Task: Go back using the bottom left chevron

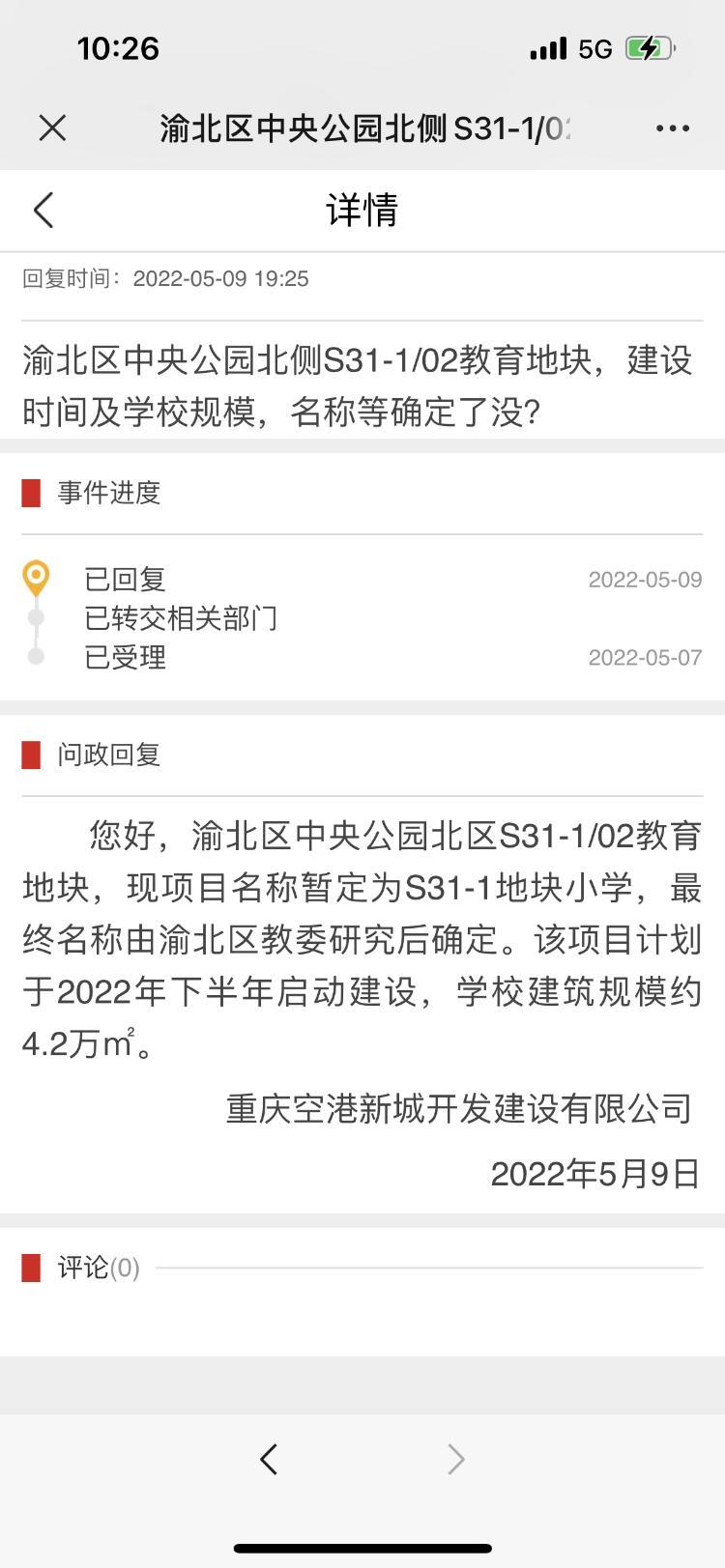Action: click(269, 1460)
